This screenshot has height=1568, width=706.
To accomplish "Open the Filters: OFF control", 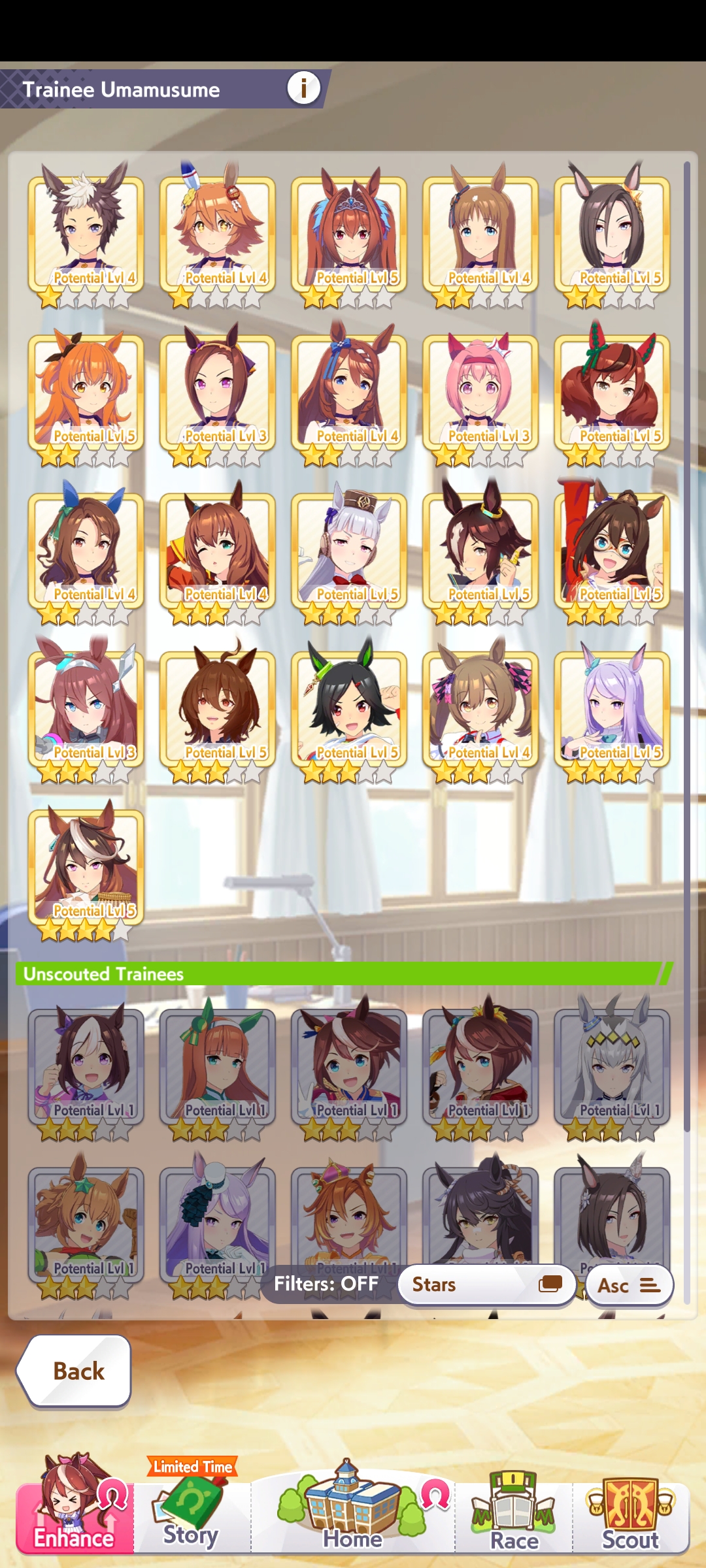I will 326,1284.
